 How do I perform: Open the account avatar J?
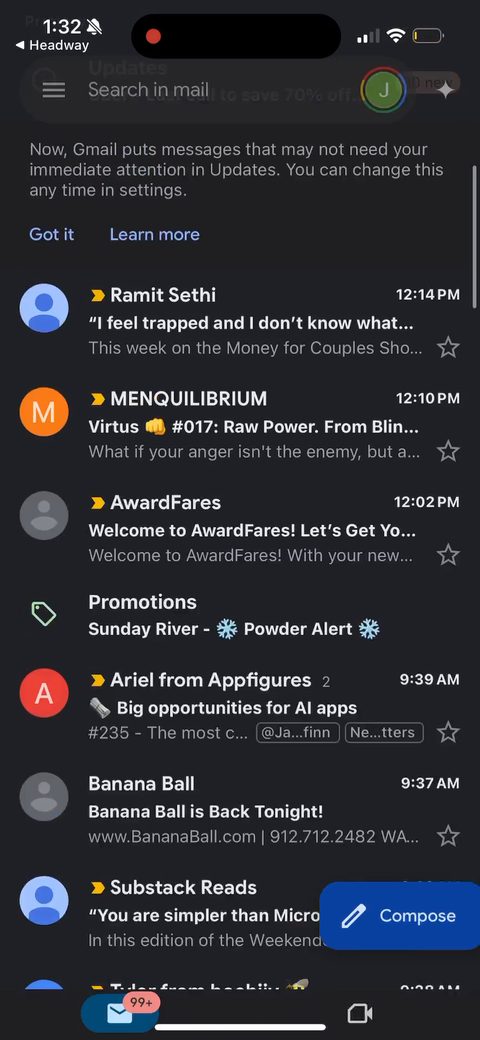383,90
